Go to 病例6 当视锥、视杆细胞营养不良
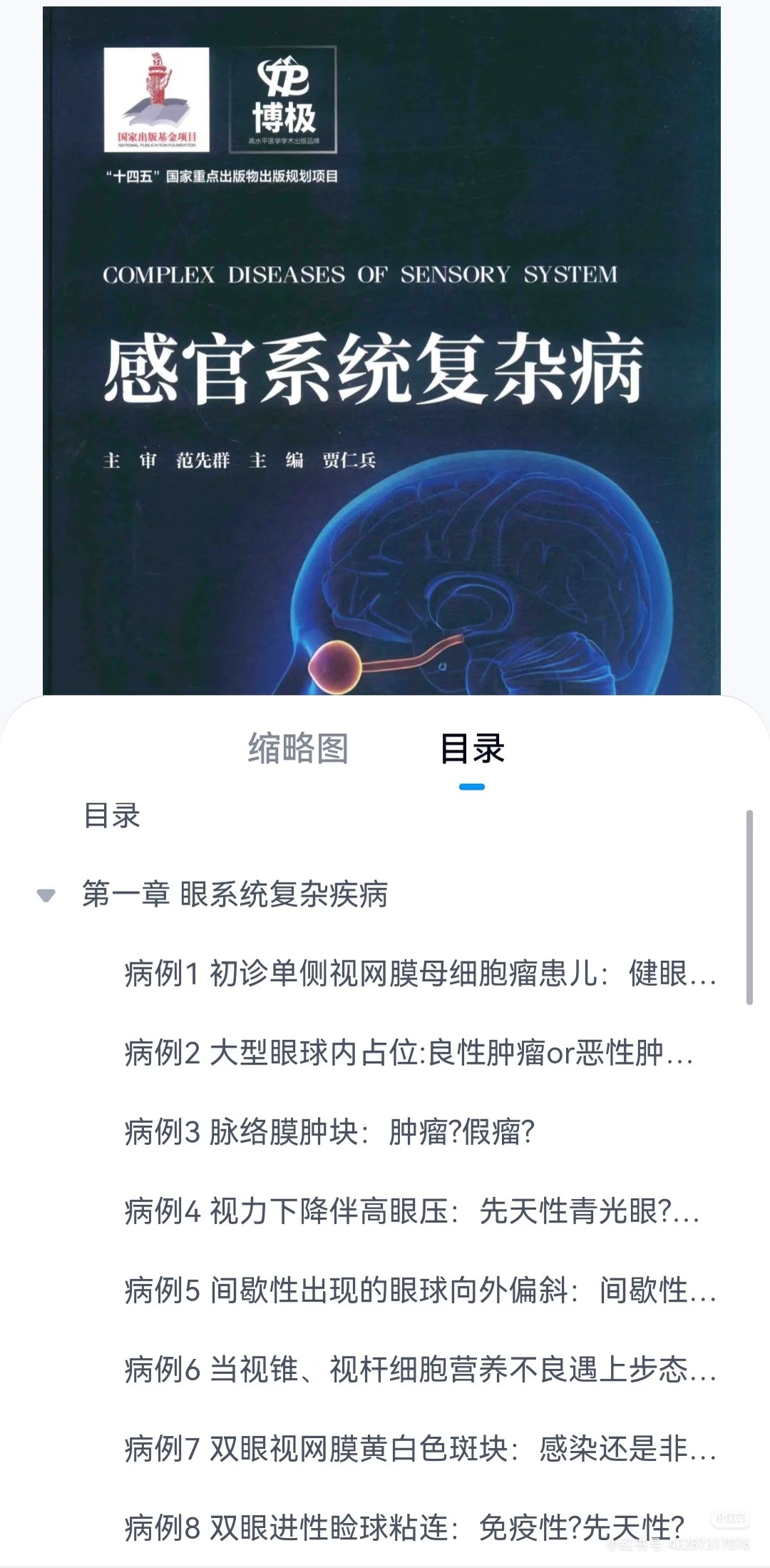The height and width of the screenshot is (1568, 770). 419,1370
